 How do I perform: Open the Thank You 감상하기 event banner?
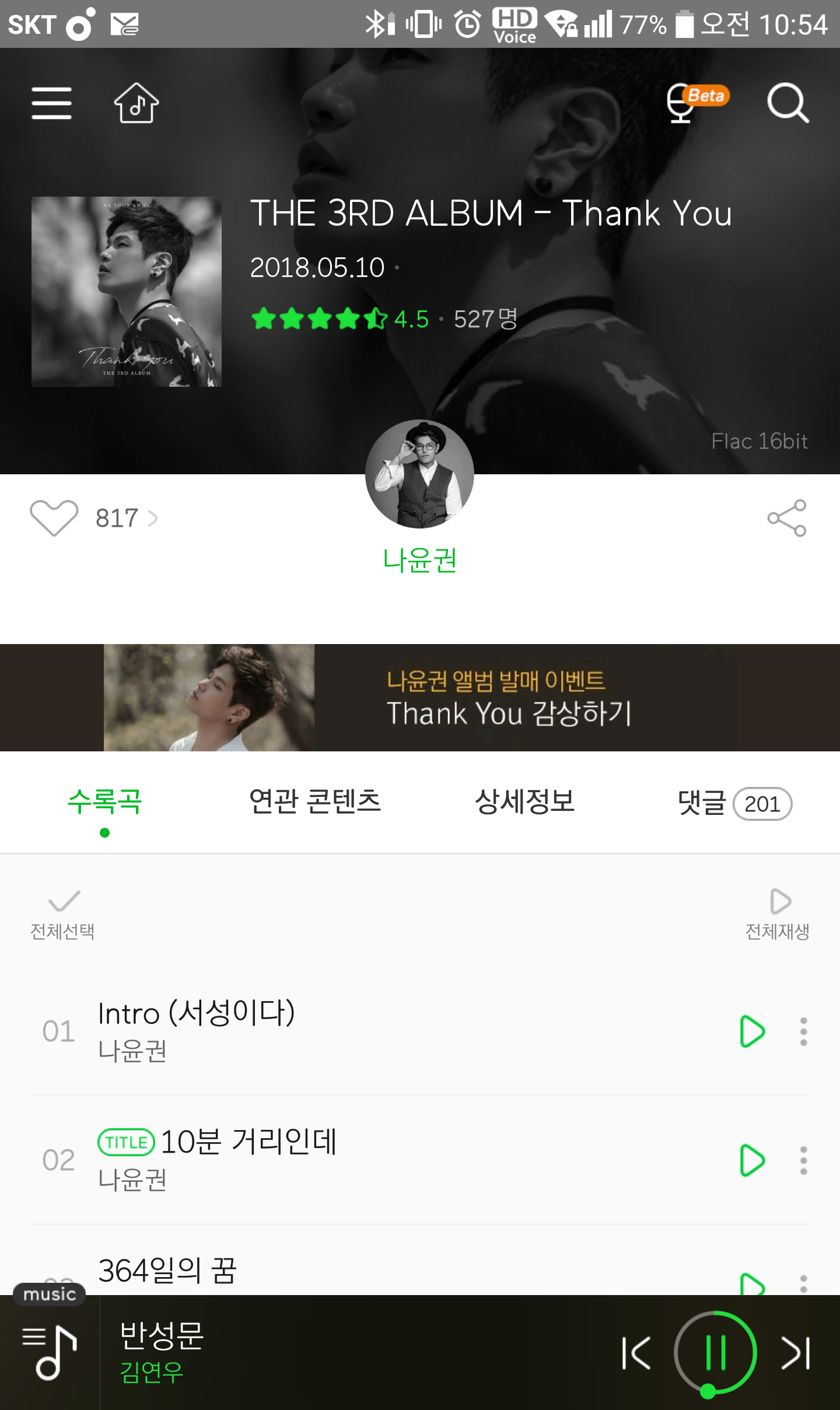[x=420, y=698]
